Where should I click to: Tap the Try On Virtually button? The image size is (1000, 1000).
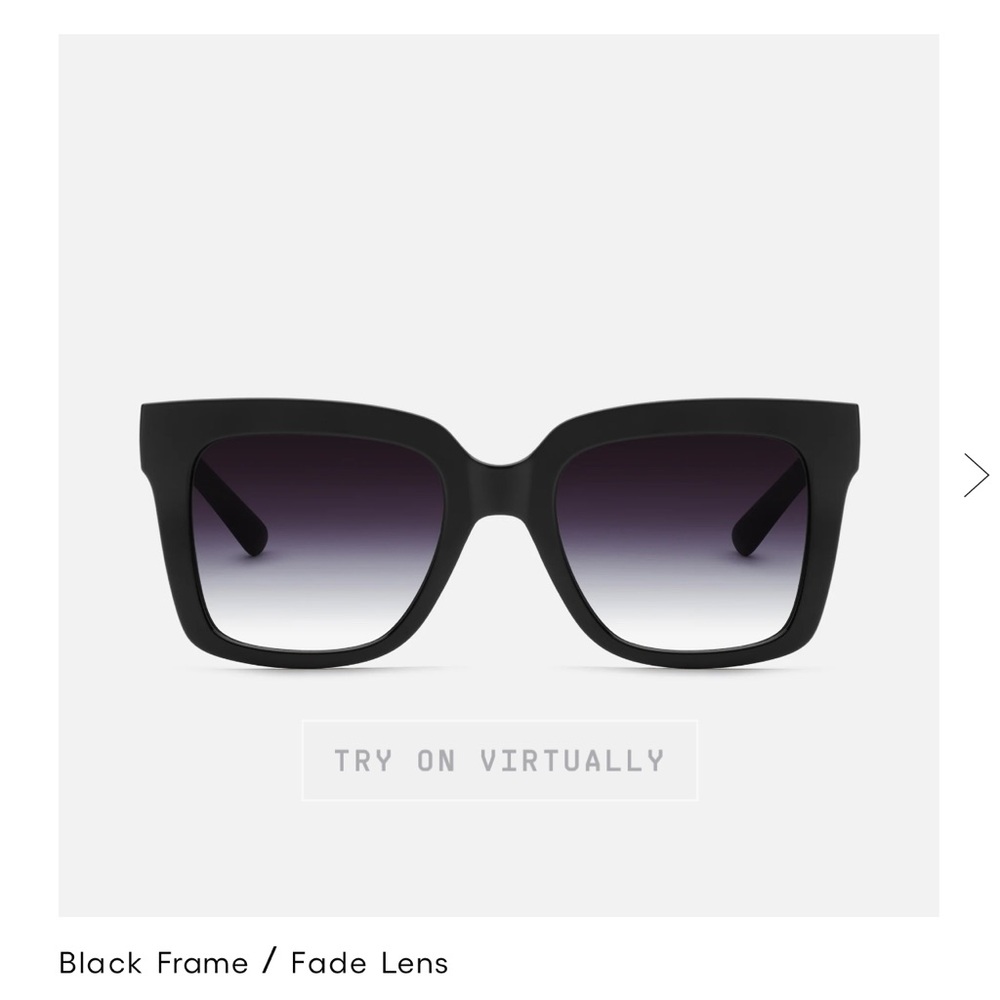click(x=499, y=760)
